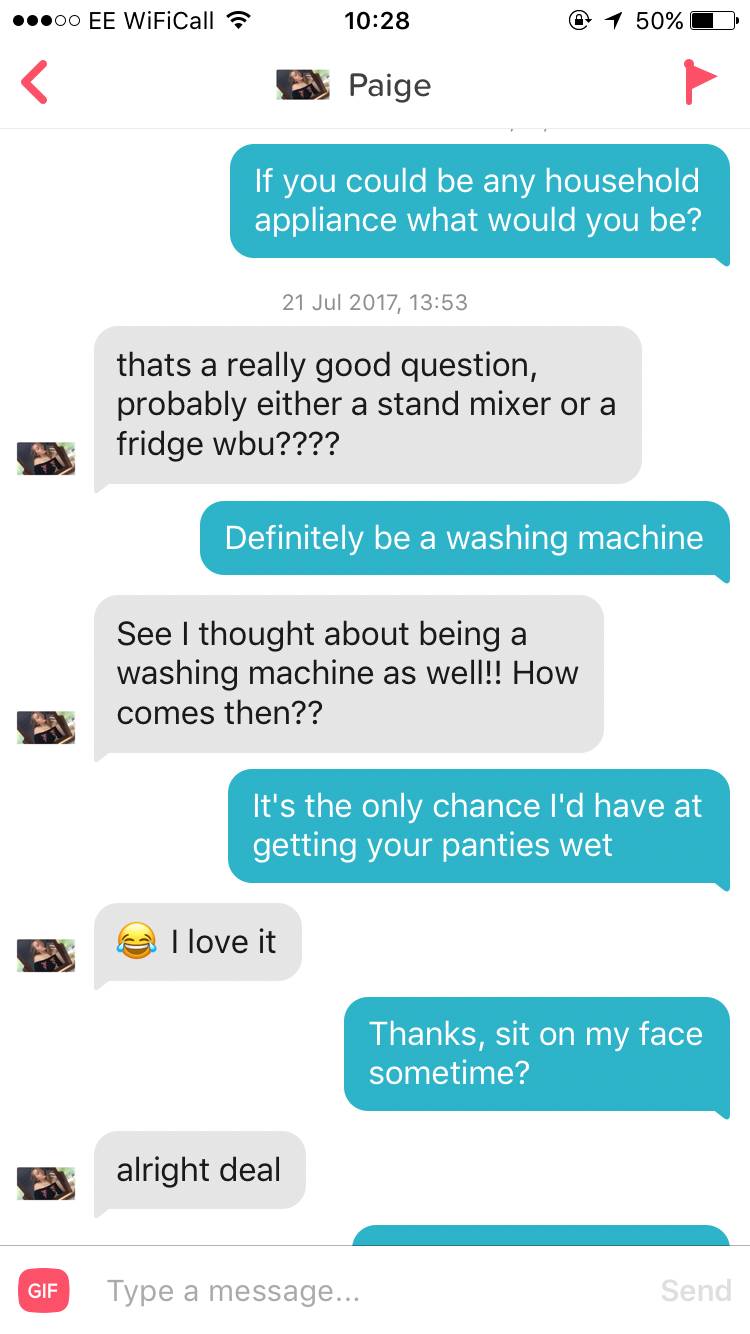The height and width of the screenshot is (1334, 750).
Task: Go back to the matches list
Action: coord(34,83)
